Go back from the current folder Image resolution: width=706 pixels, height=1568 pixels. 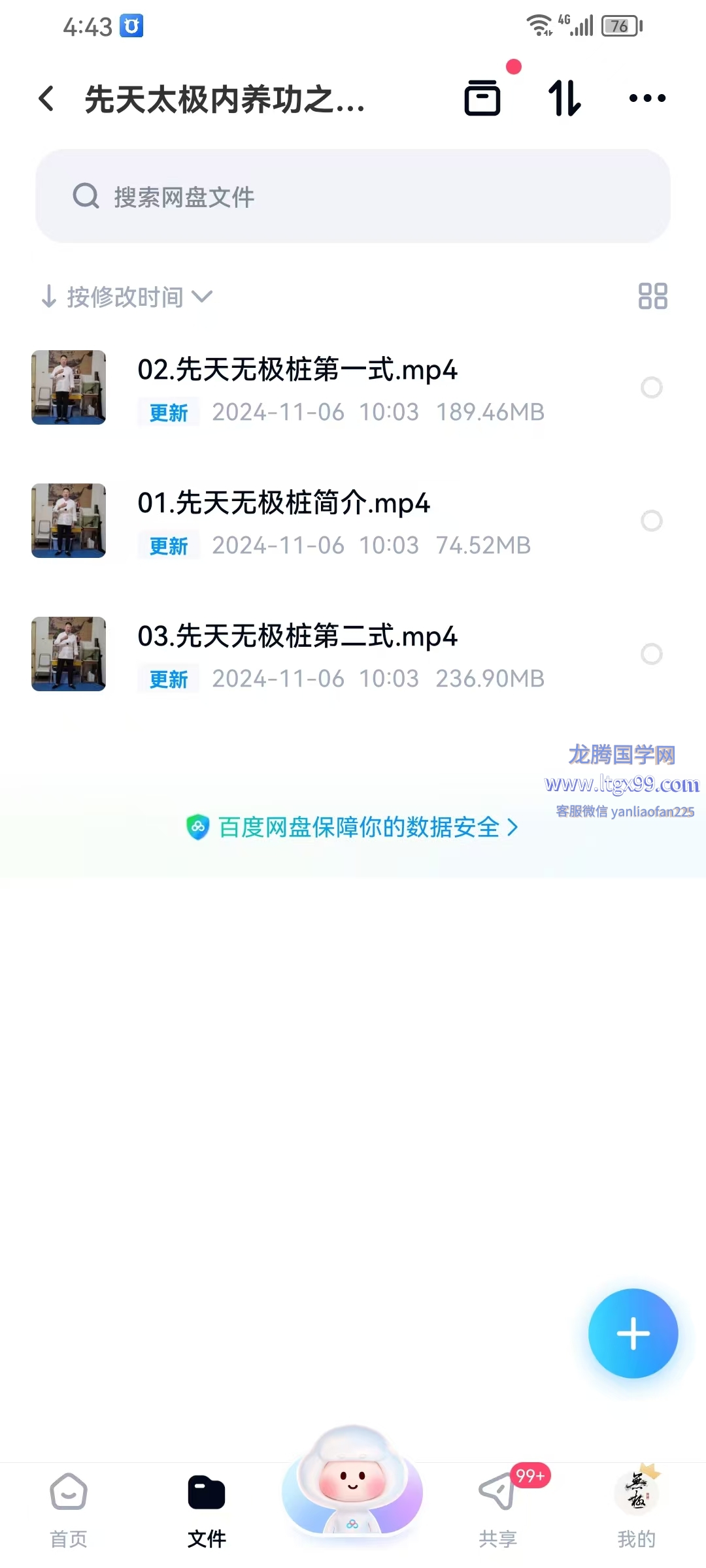click(46, 99)
